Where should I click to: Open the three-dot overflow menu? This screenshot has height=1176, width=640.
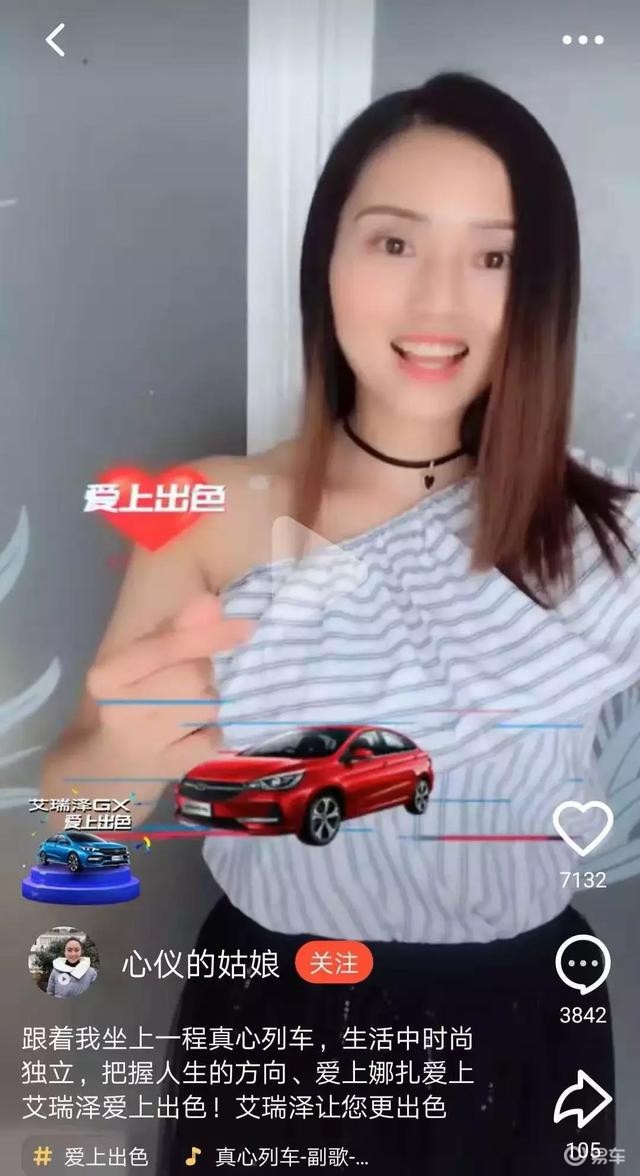click(582, 40)
